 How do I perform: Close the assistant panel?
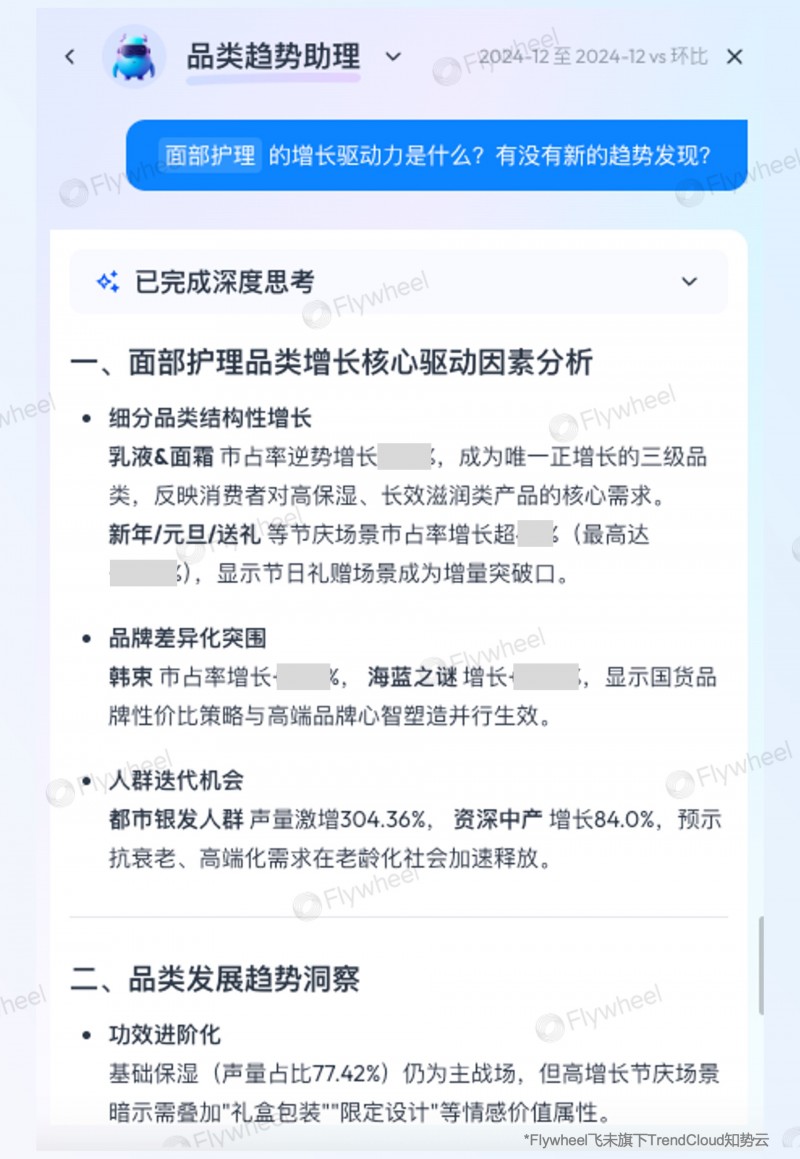click(x=734, y=57)
